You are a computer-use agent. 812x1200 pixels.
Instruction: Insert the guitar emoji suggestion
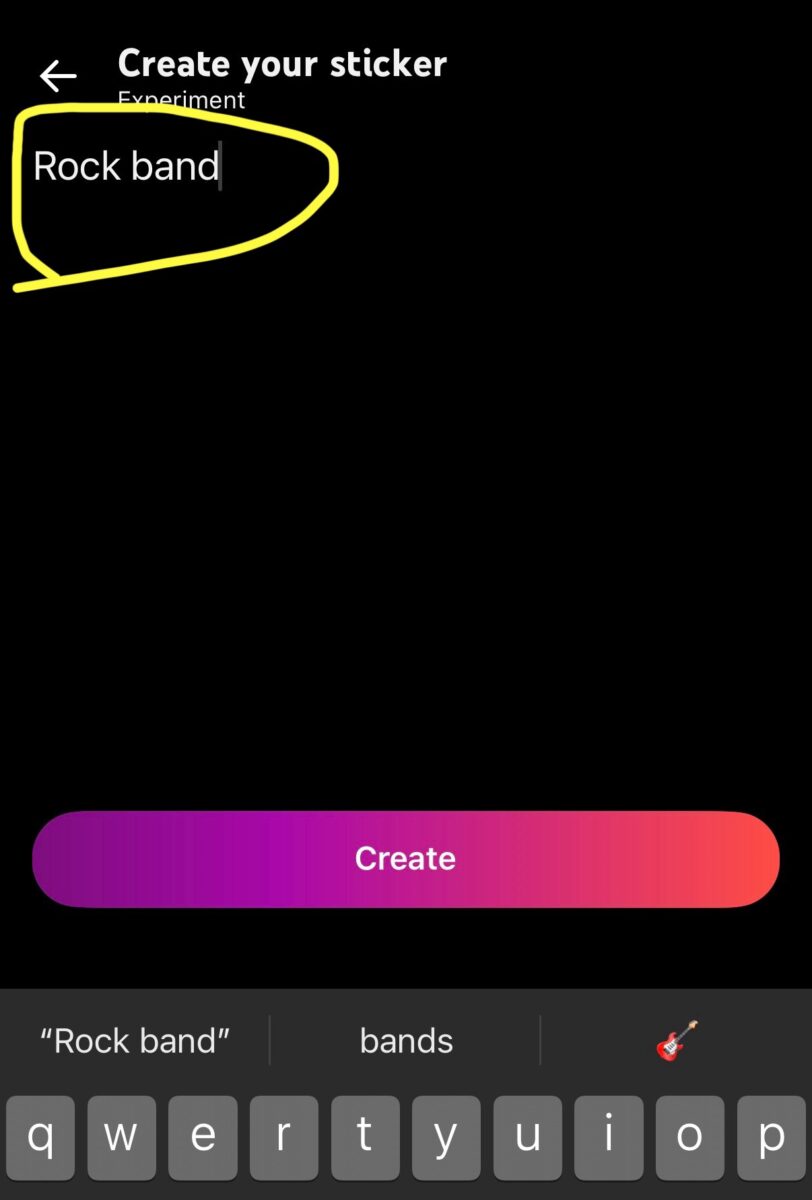point(676,1041)
